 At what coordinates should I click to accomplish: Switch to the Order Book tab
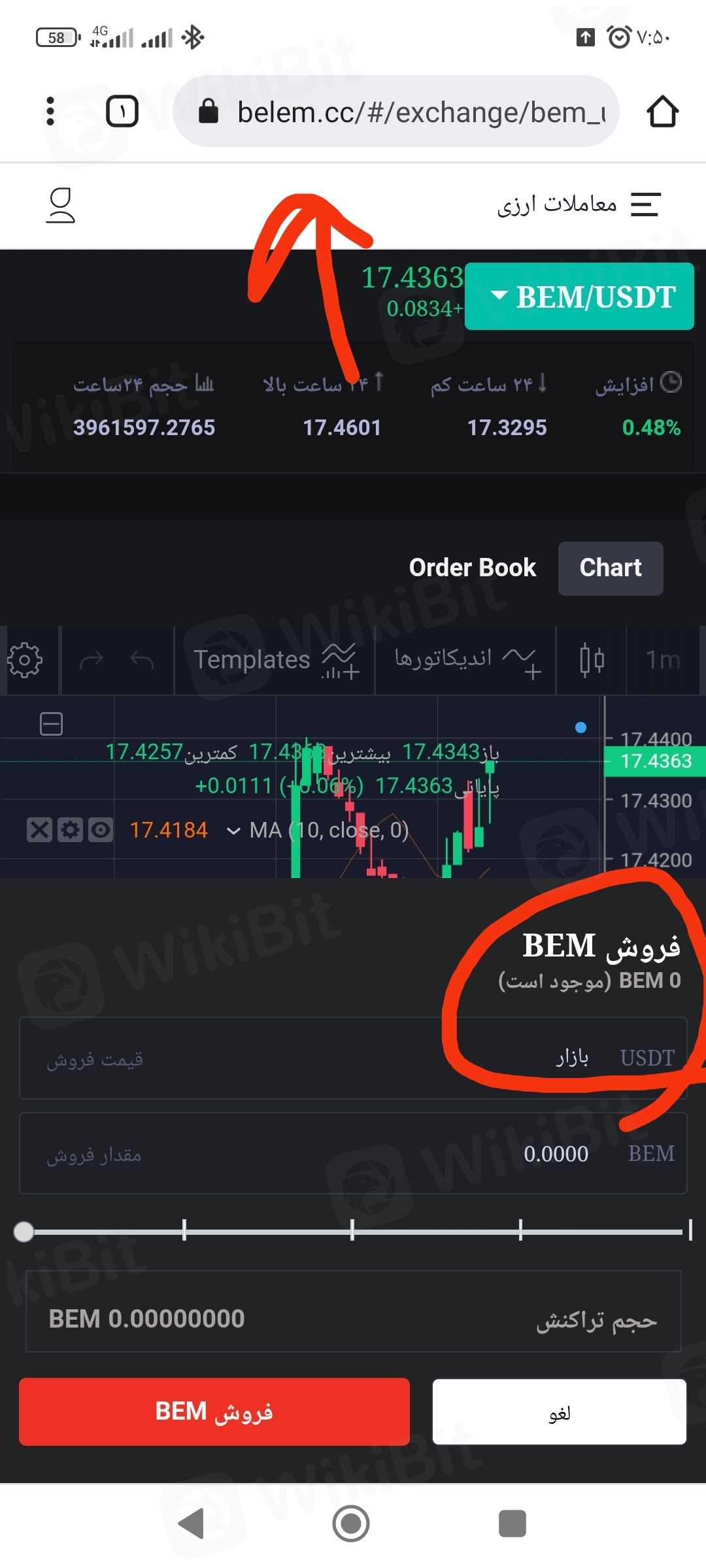pos(472,568)
